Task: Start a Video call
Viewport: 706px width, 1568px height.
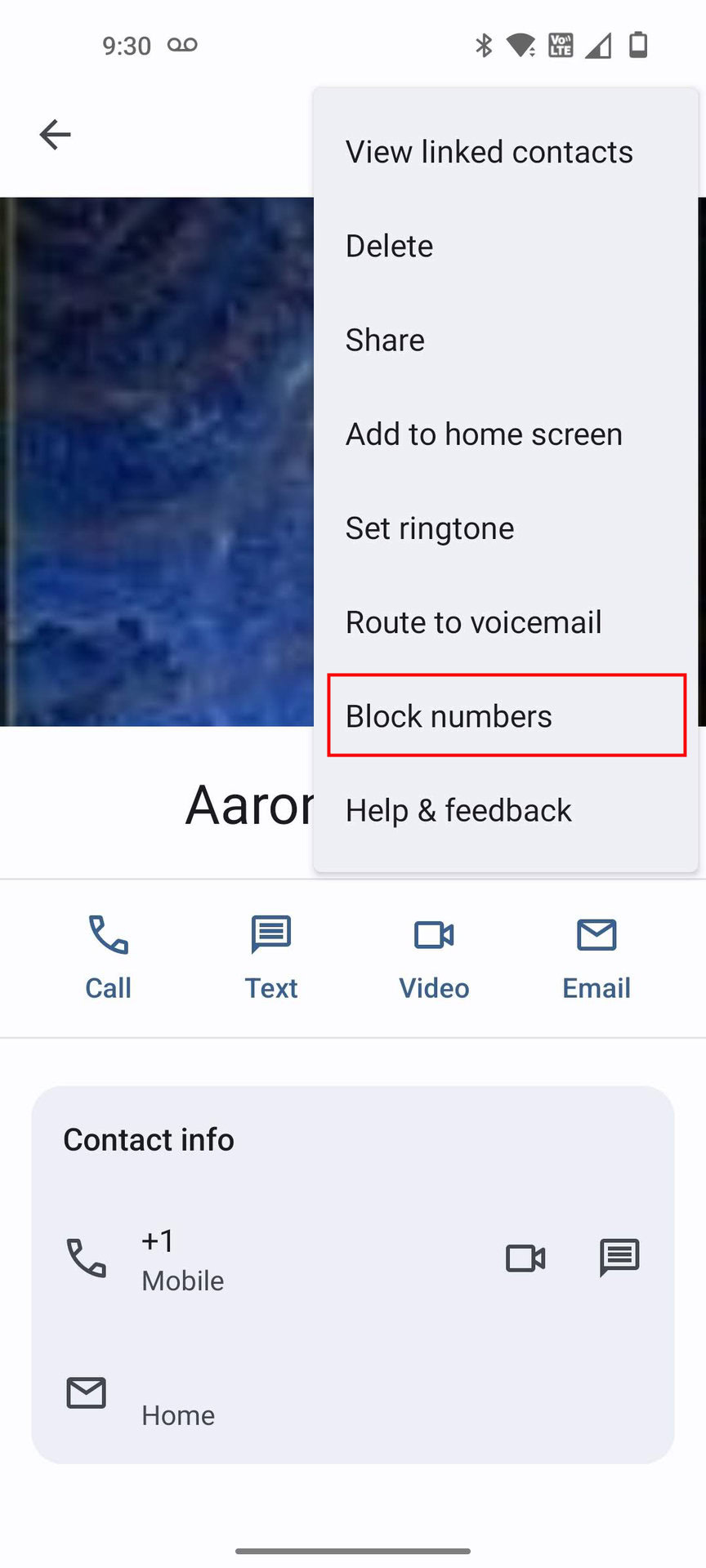Action: pyautogui.click(x=434, y=955)
